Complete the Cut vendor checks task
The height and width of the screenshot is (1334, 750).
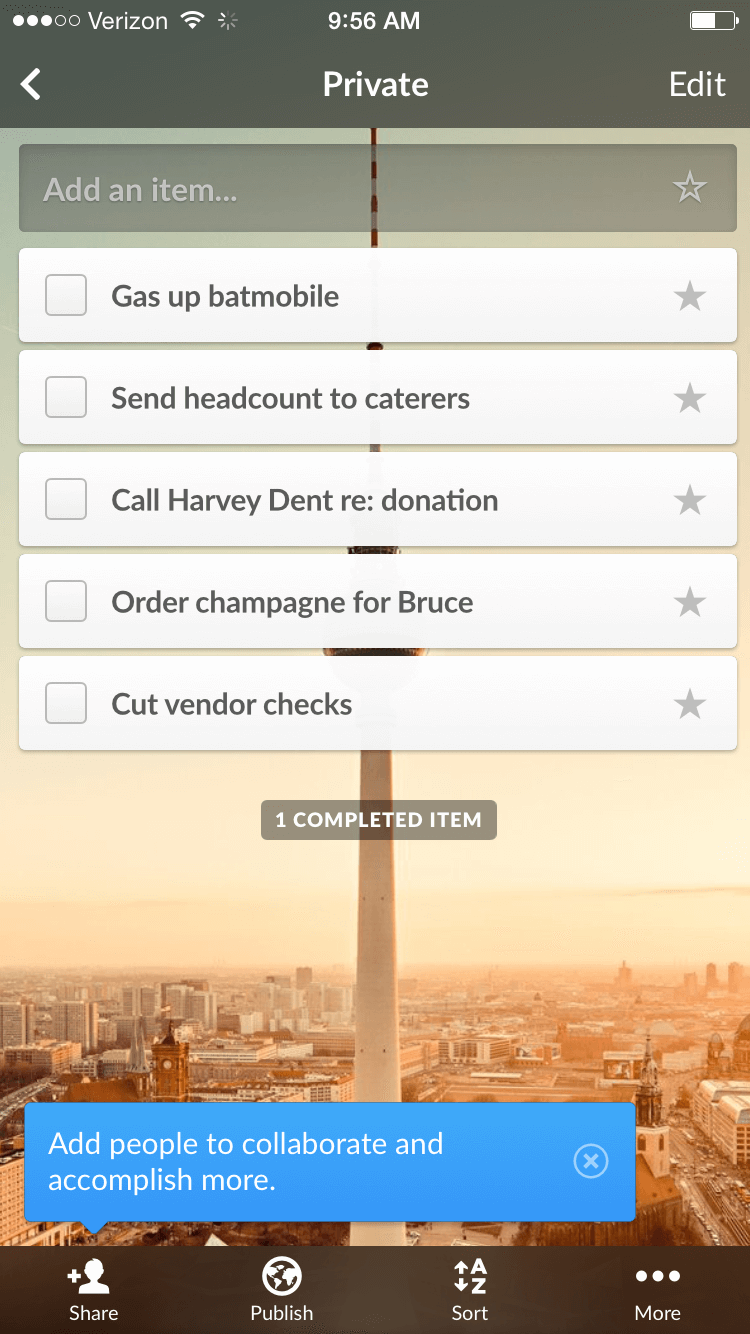click(x=65, y=703)
